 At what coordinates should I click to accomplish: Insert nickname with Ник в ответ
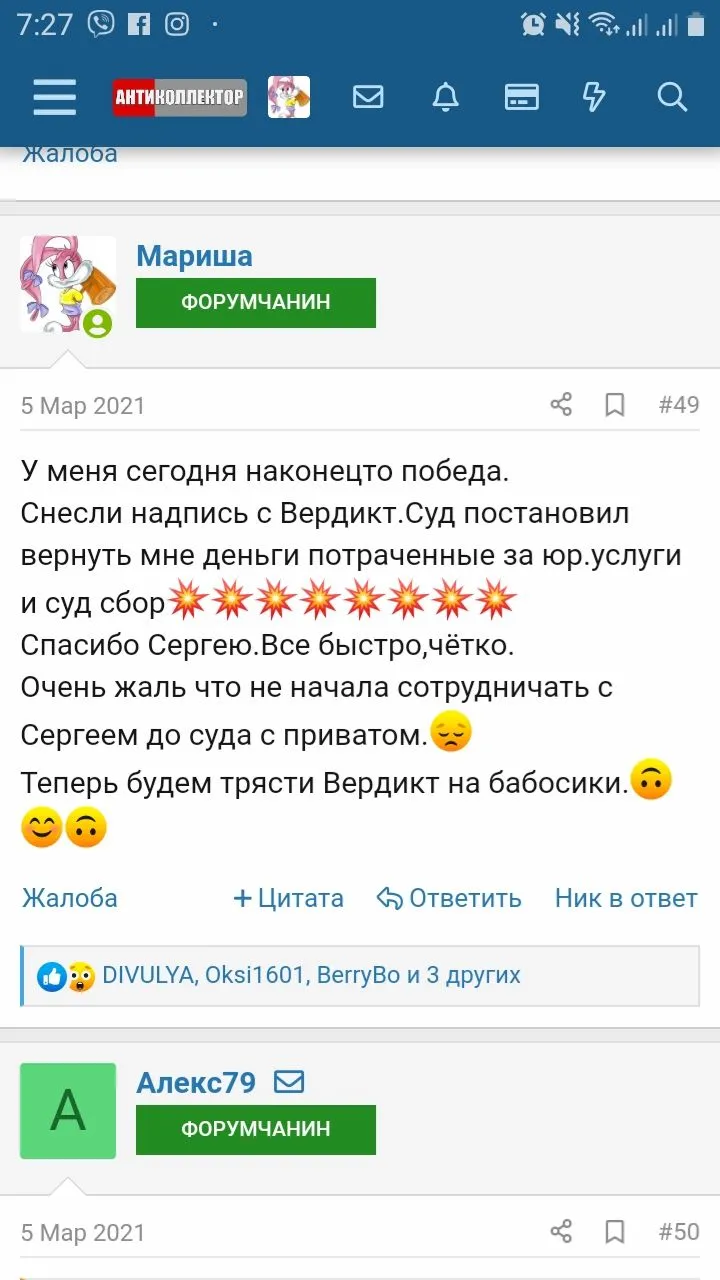[626, 898]
